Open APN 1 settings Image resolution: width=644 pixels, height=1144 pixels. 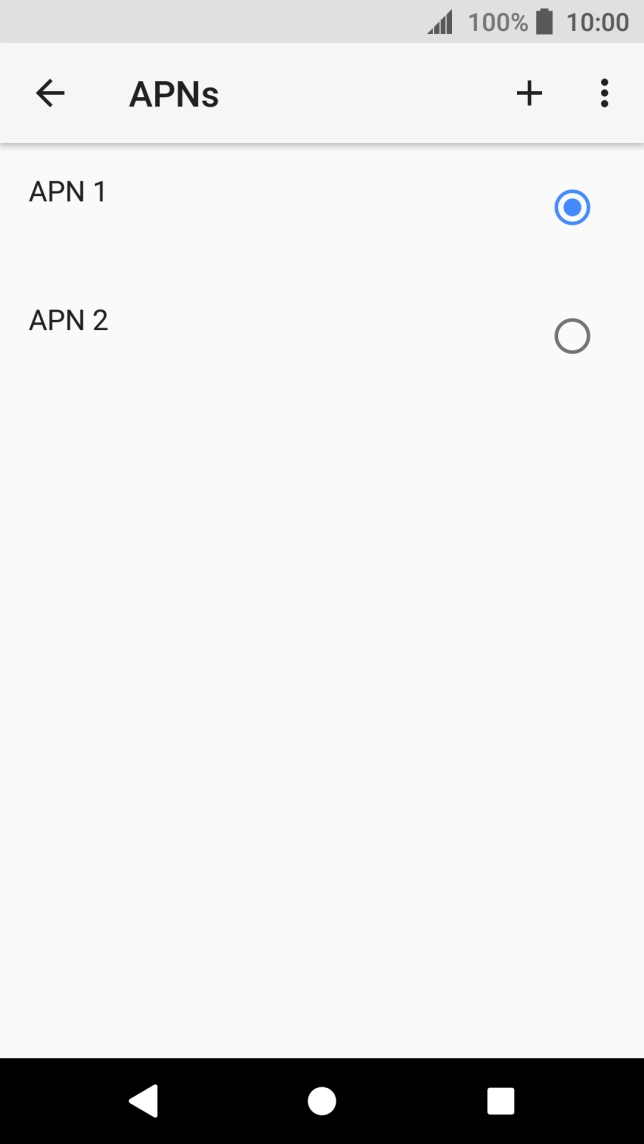tap(68, 192)
